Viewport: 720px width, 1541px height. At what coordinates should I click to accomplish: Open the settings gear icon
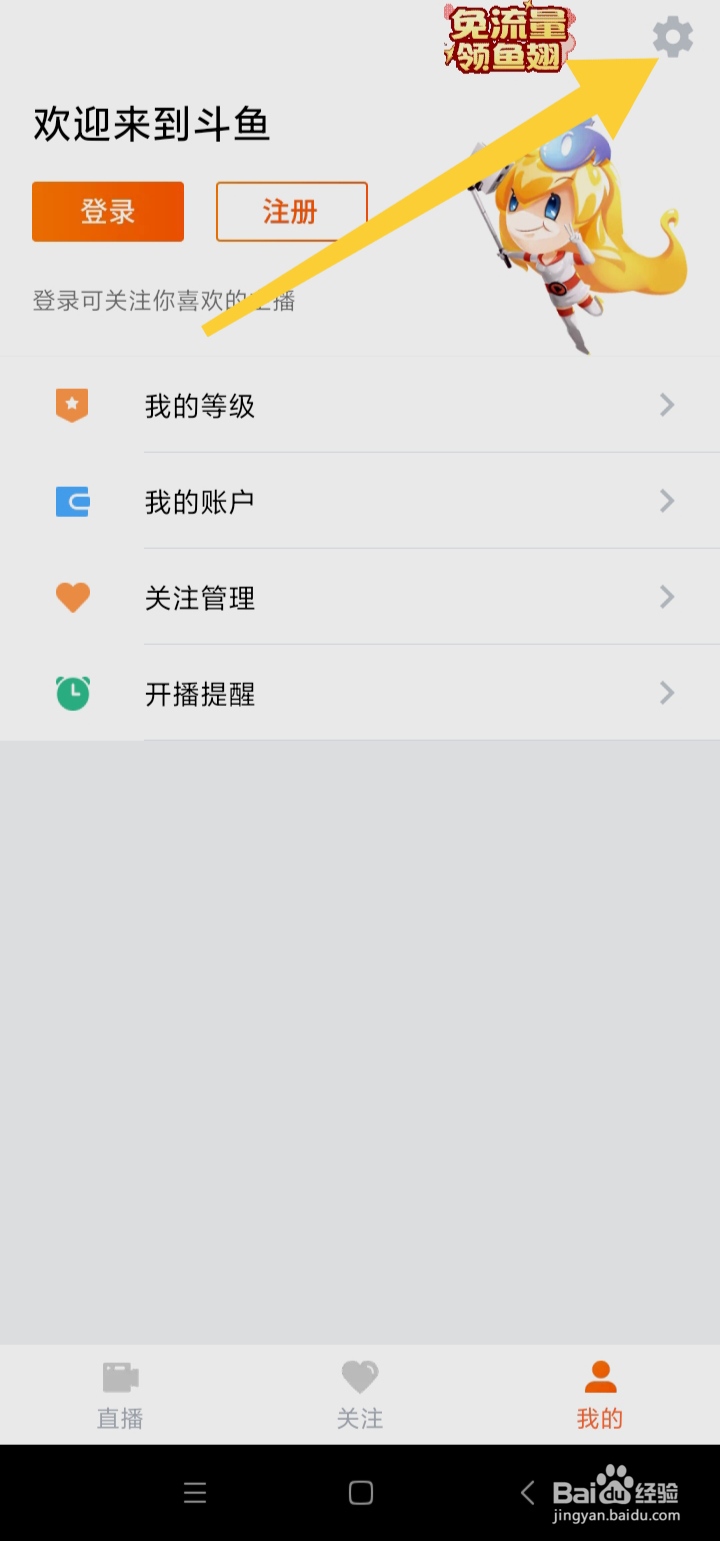tap(672, 38)
